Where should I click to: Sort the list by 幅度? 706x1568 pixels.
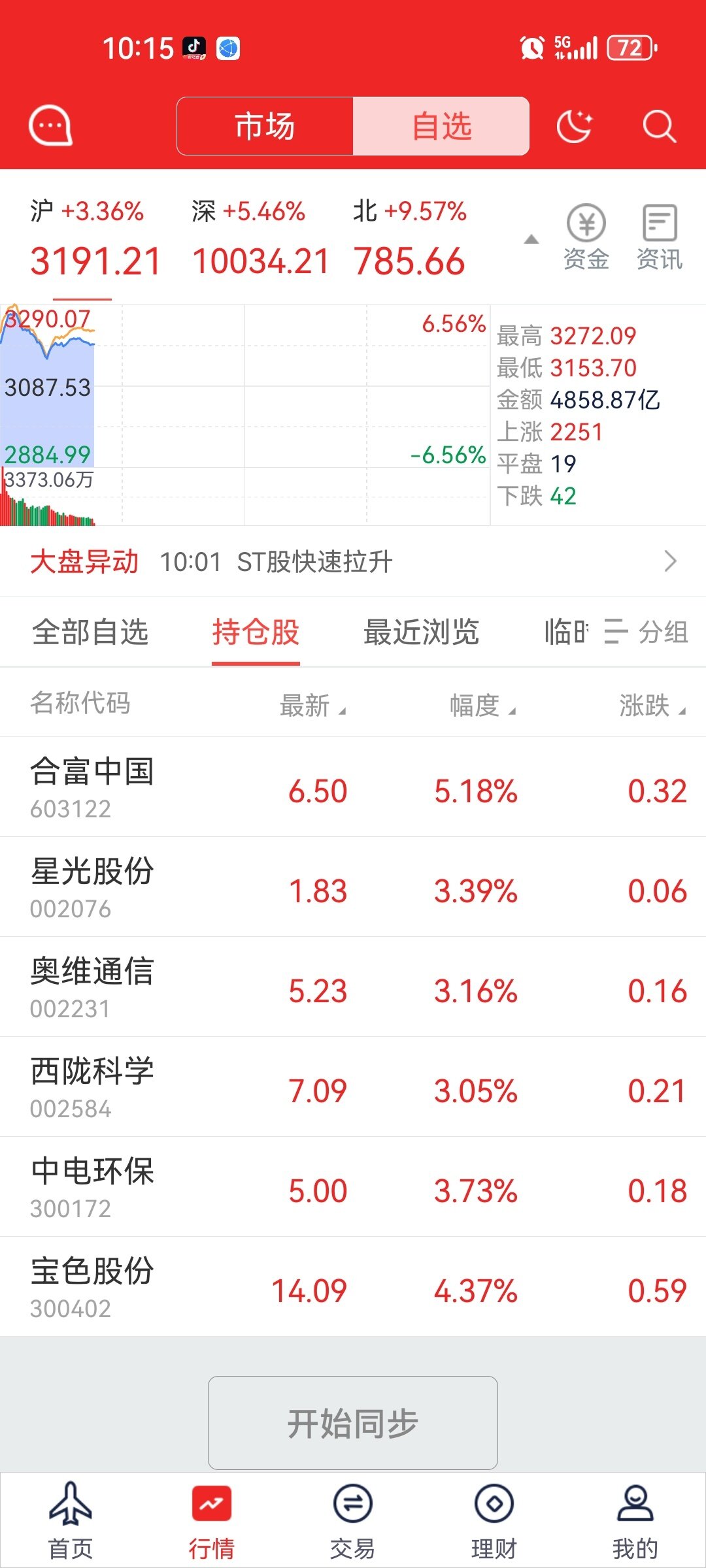coord(482,706)
